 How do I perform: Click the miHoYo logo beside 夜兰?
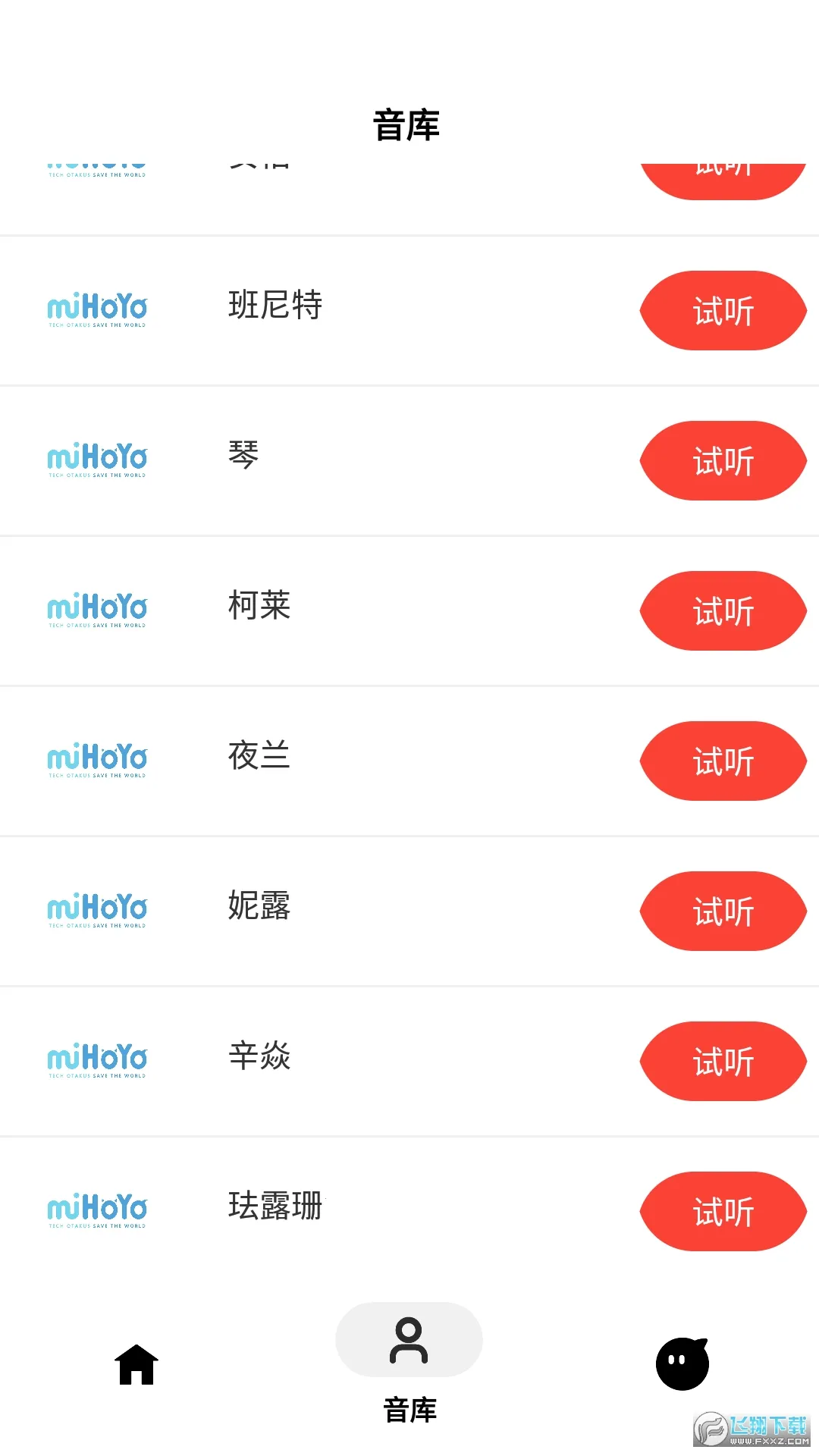click(97, 760)
